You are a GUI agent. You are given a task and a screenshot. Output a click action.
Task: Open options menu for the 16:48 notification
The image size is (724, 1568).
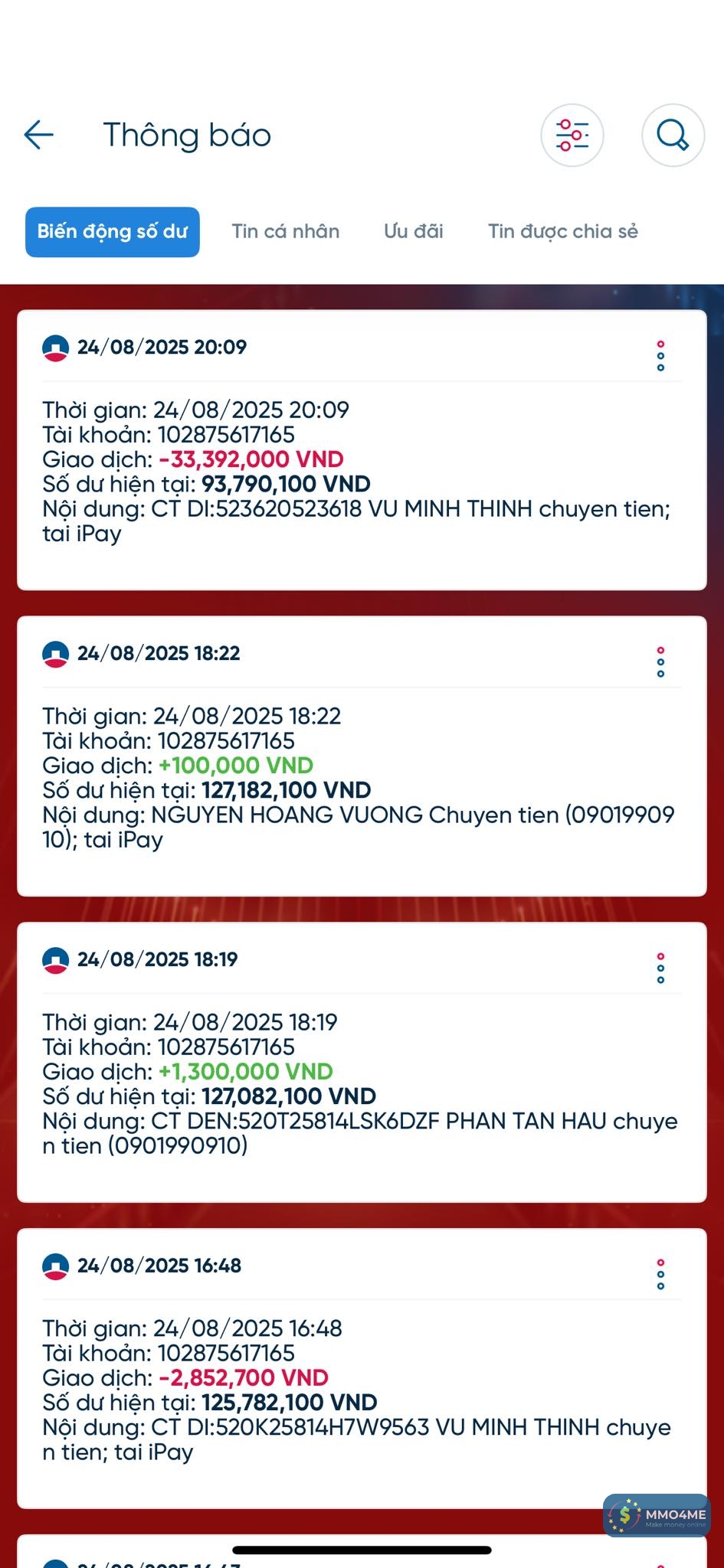point(660,1275)
